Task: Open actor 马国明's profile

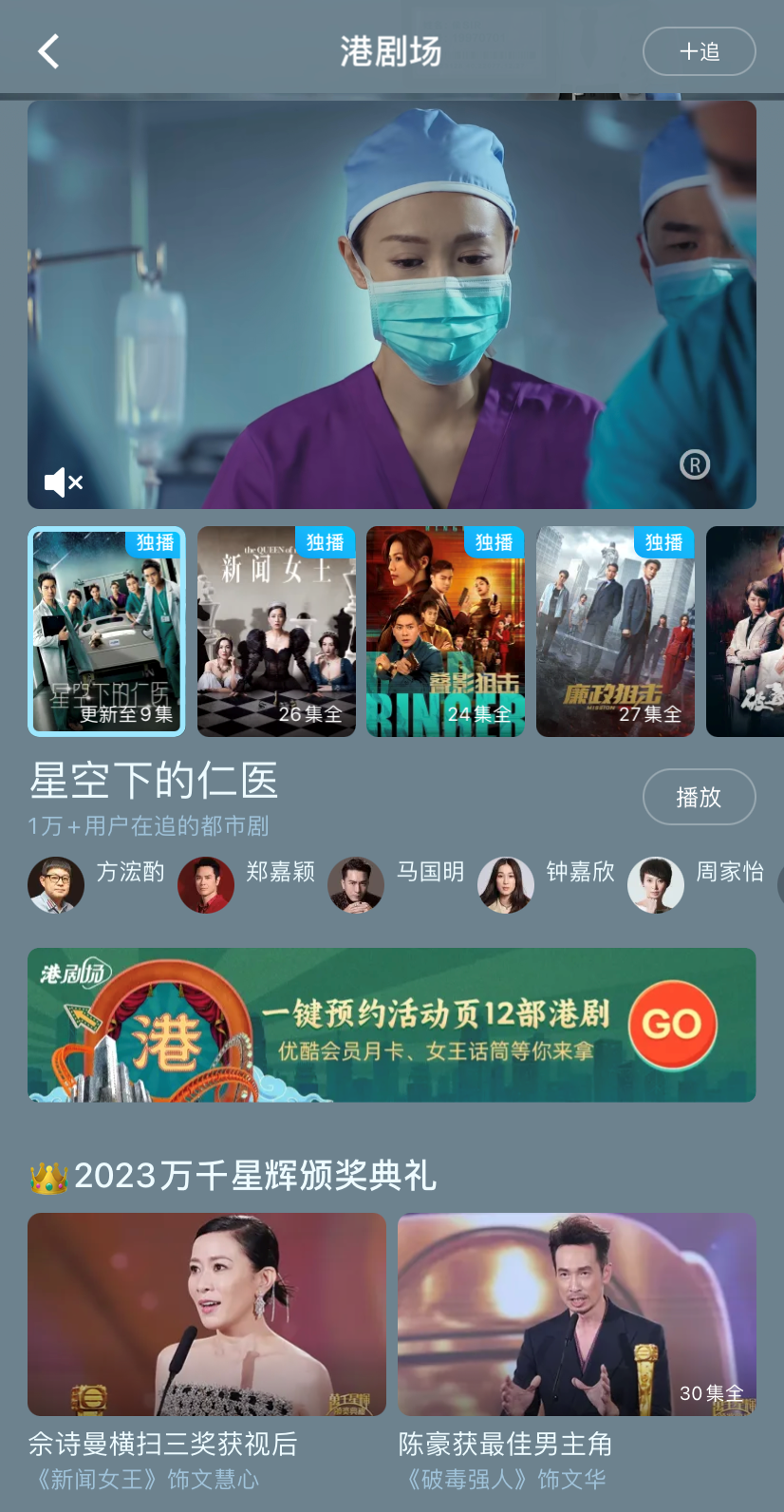Action: 356,884
